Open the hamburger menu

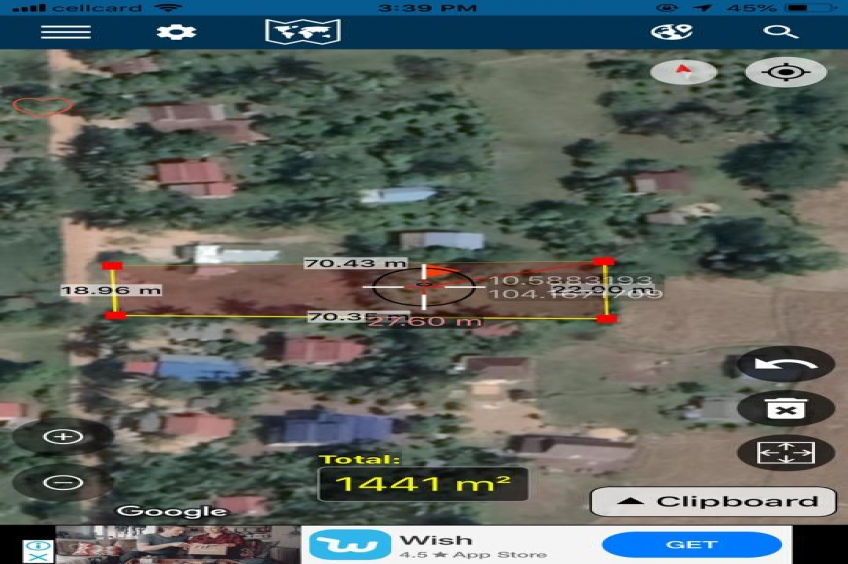[x=66, y=32]
